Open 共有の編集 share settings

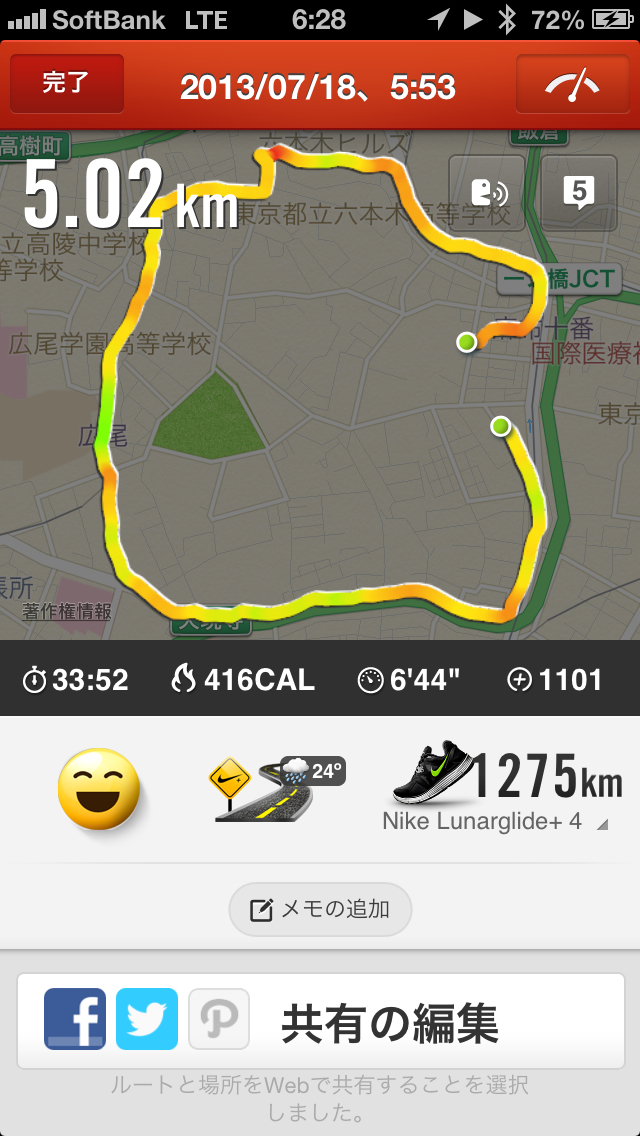click(x=390, y=1022)
